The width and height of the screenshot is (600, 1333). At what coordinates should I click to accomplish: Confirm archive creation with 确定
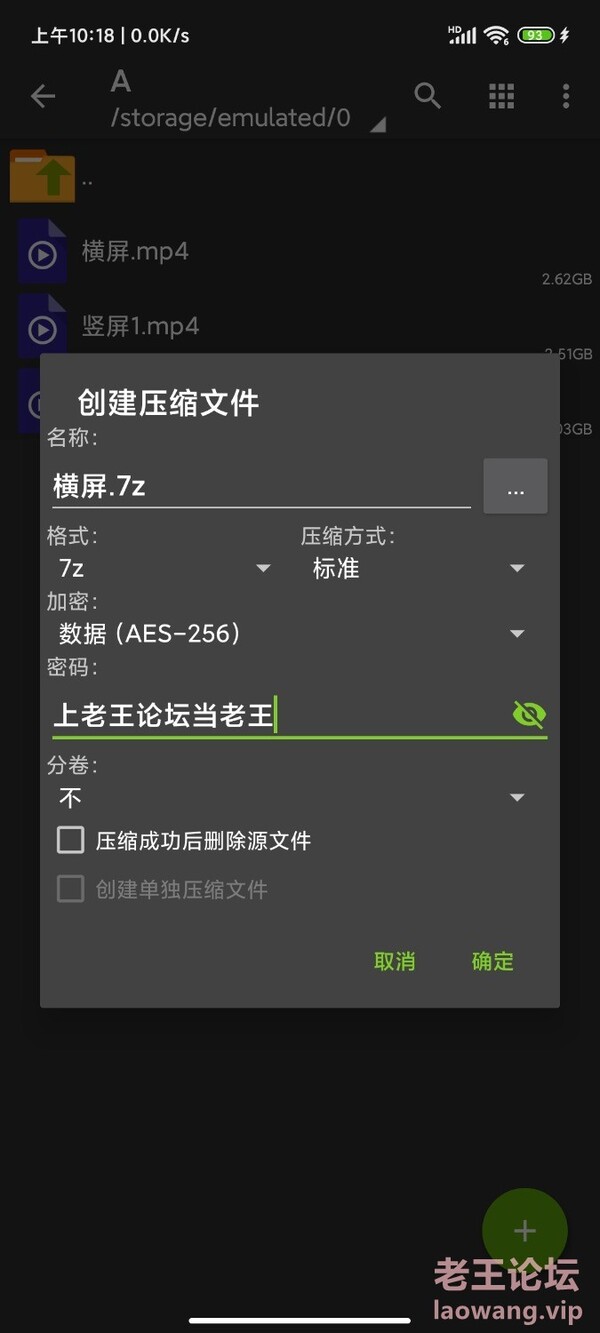click(x=492, y=961)
